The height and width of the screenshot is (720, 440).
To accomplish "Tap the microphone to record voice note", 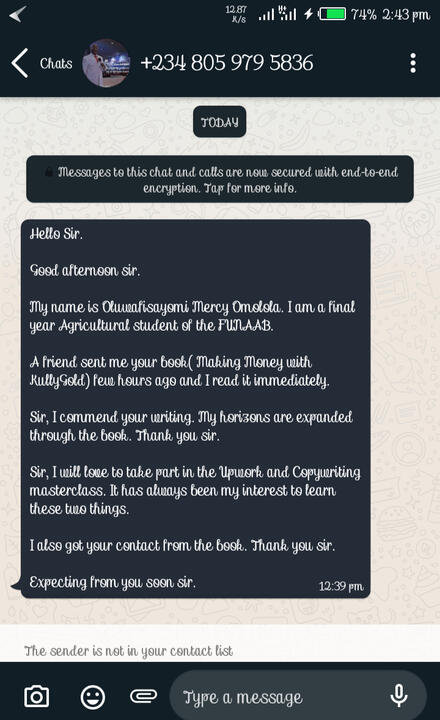I will point(399,696).
